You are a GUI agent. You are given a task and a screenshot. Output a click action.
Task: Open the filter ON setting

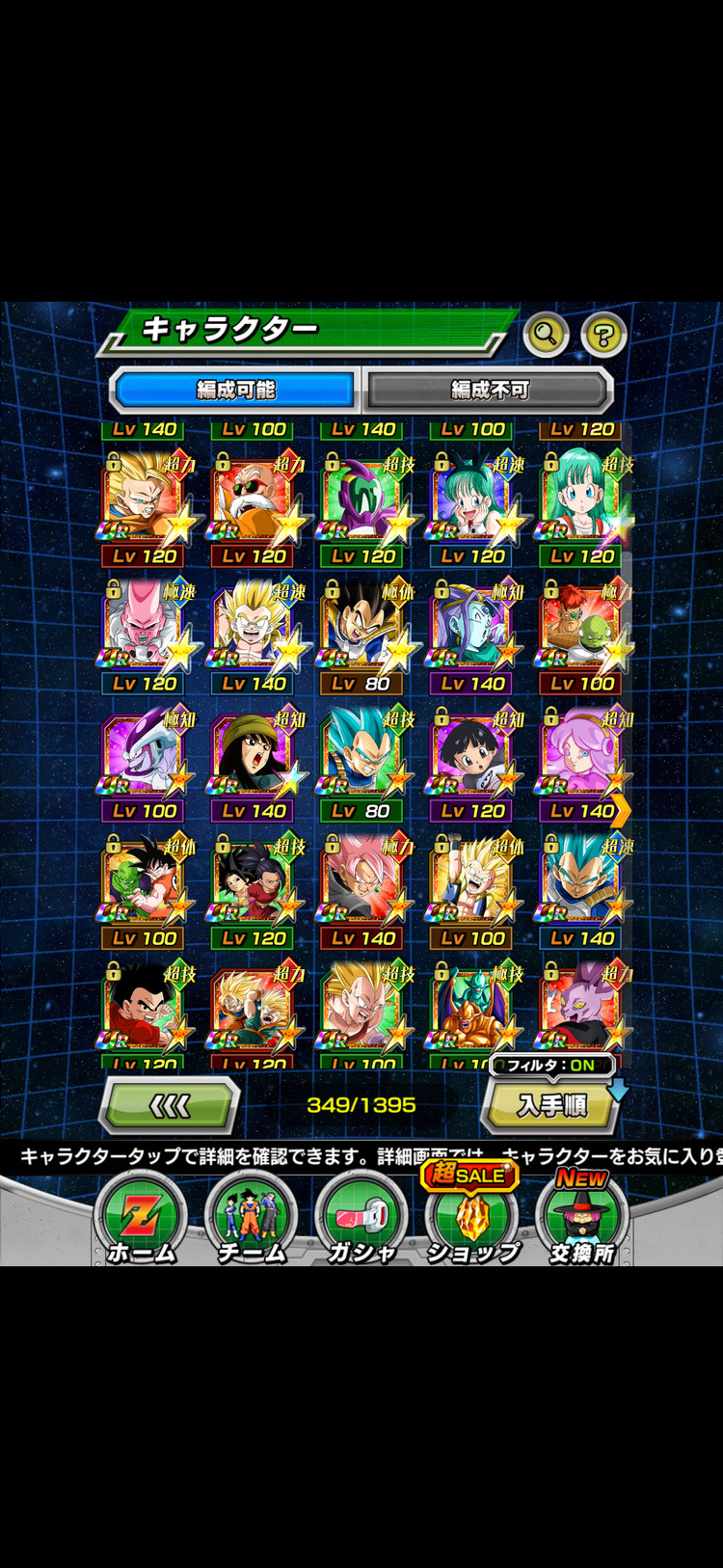tap(552, 1066)
